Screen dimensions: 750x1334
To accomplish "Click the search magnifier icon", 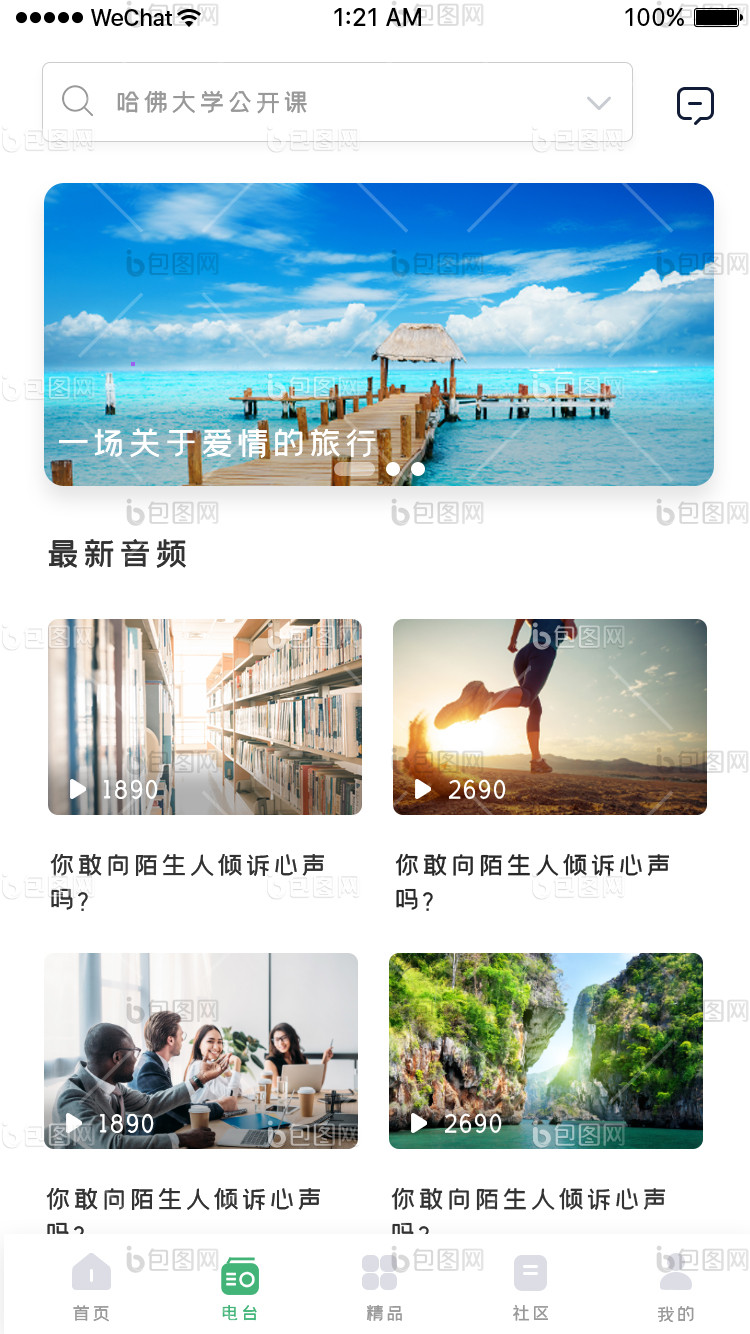I will point(77,101).
